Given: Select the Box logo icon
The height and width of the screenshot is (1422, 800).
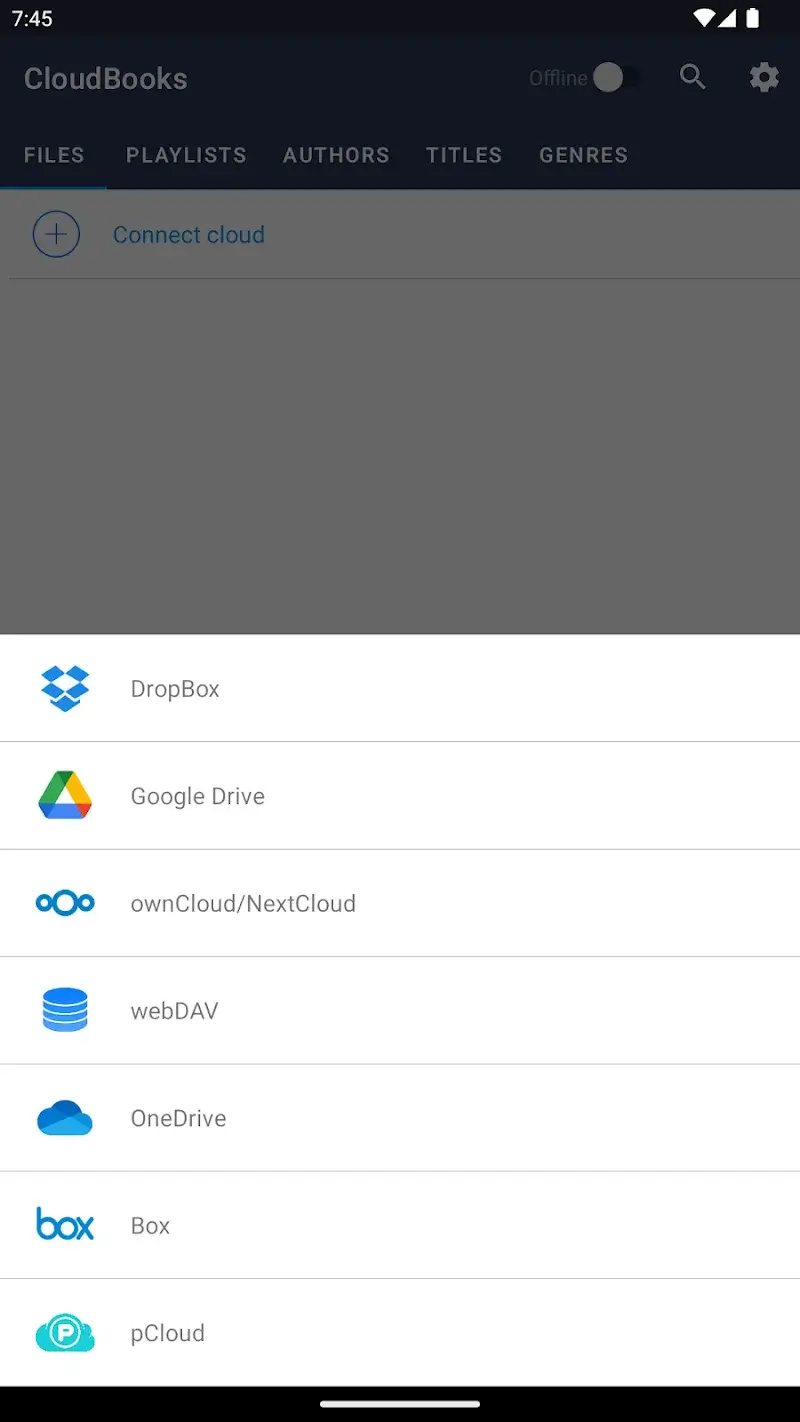Looking at the screenshot, I should point(64,1225).
